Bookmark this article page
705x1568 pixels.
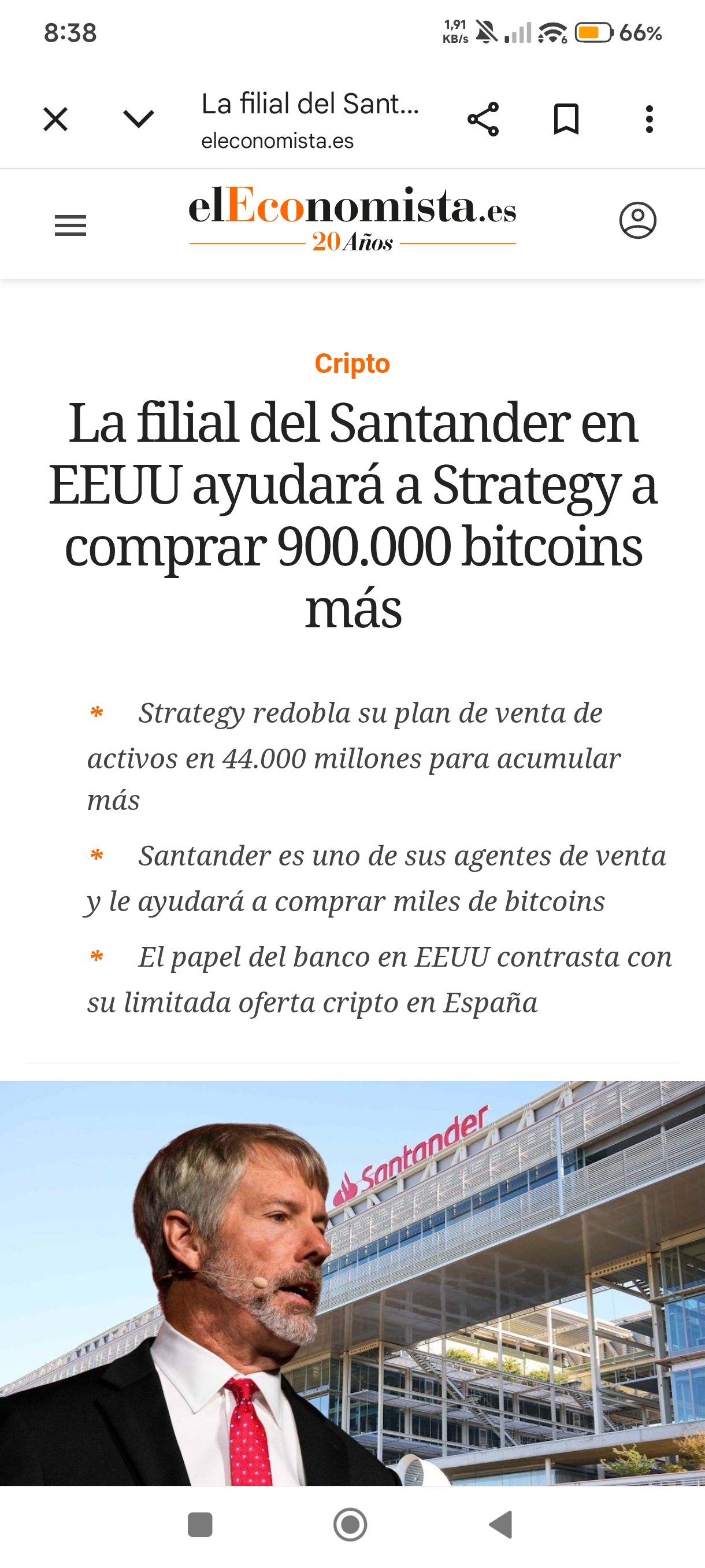tap(566, 119)
